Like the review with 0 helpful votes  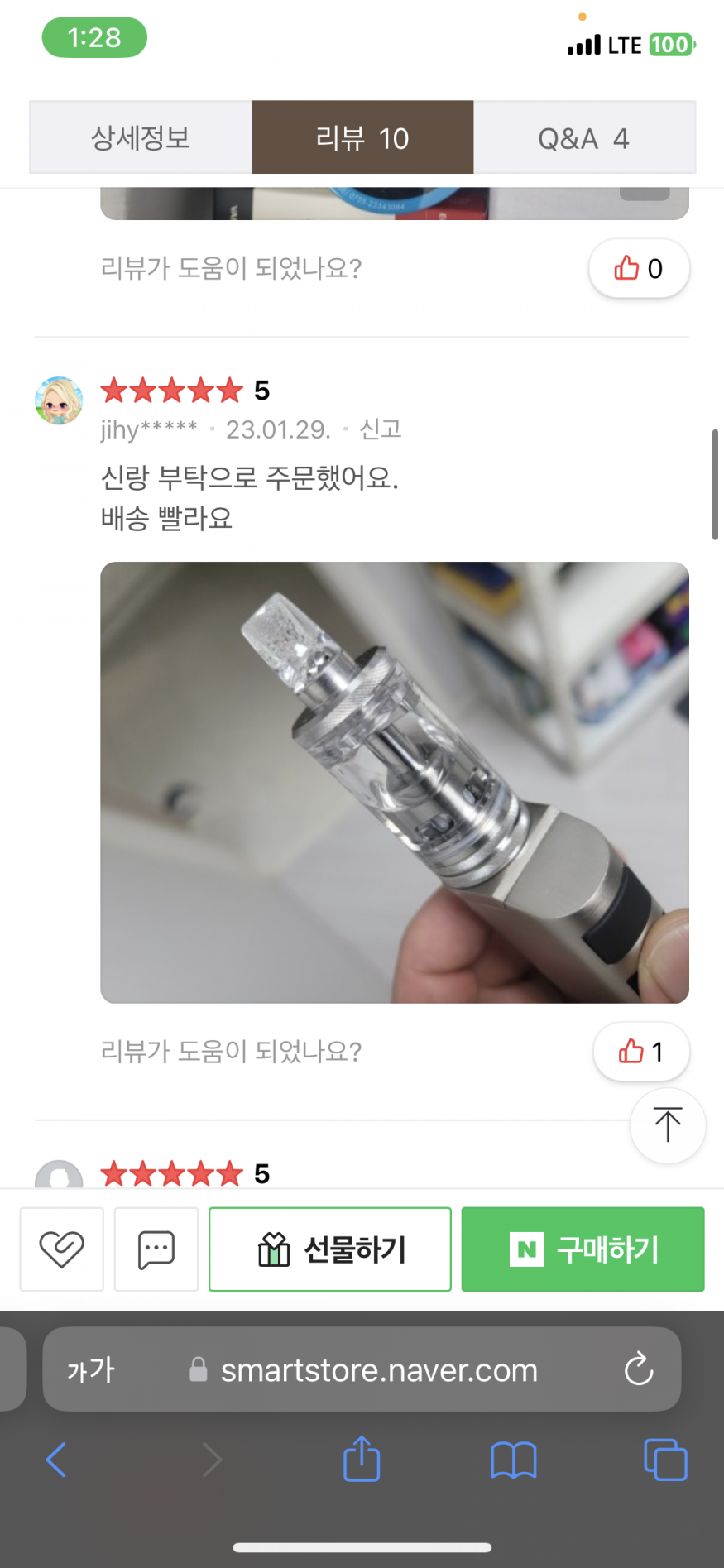pyautogui.click(x=638, y=268)
